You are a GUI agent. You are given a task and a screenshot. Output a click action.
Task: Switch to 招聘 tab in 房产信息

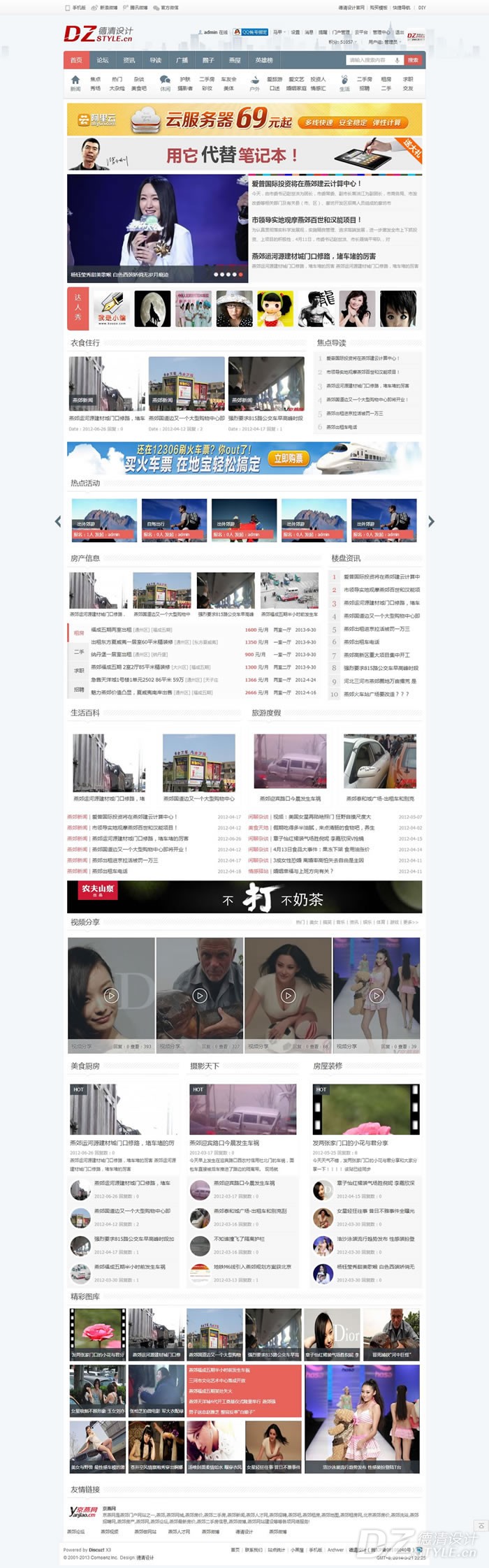tap(79, 689)
